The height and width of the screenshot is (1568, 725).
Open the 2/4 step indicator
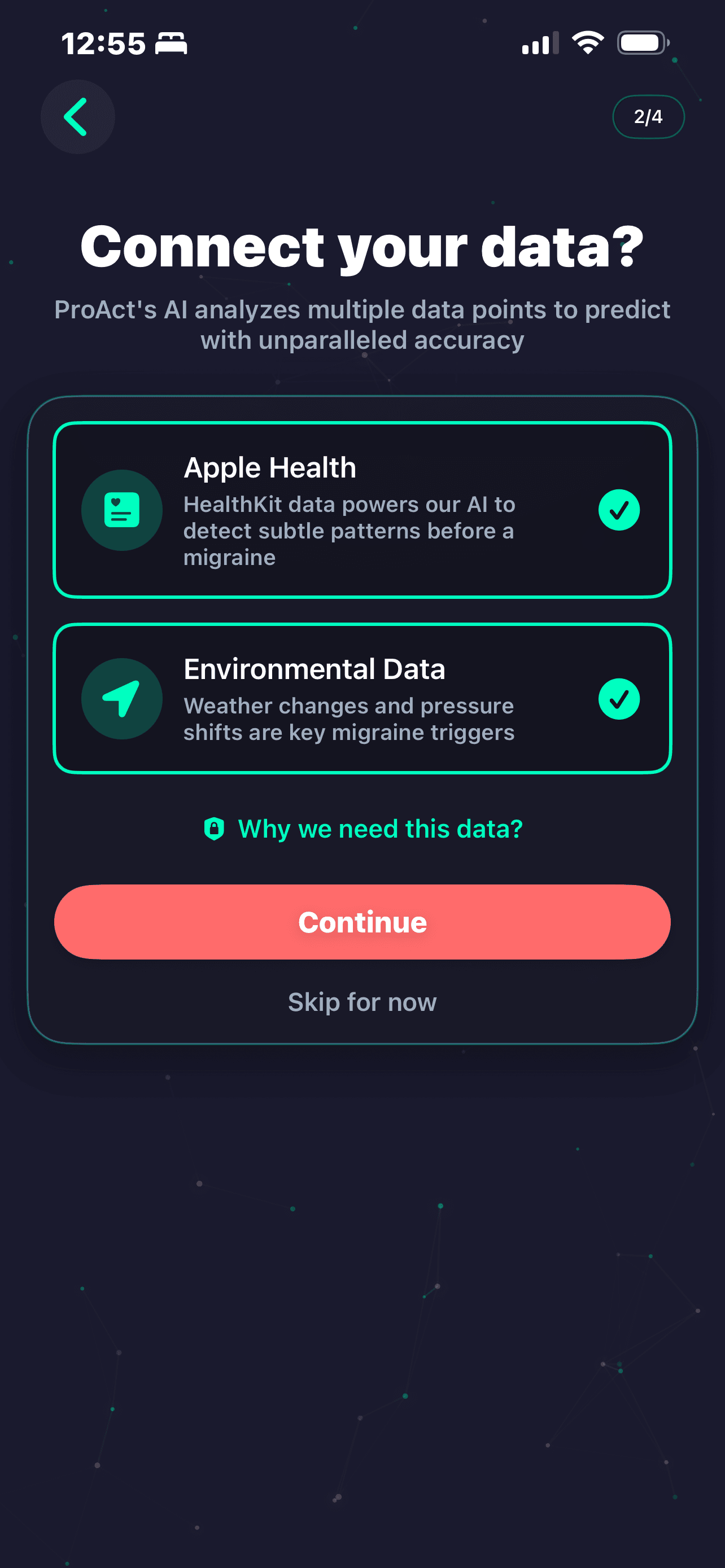click(648, 117)
